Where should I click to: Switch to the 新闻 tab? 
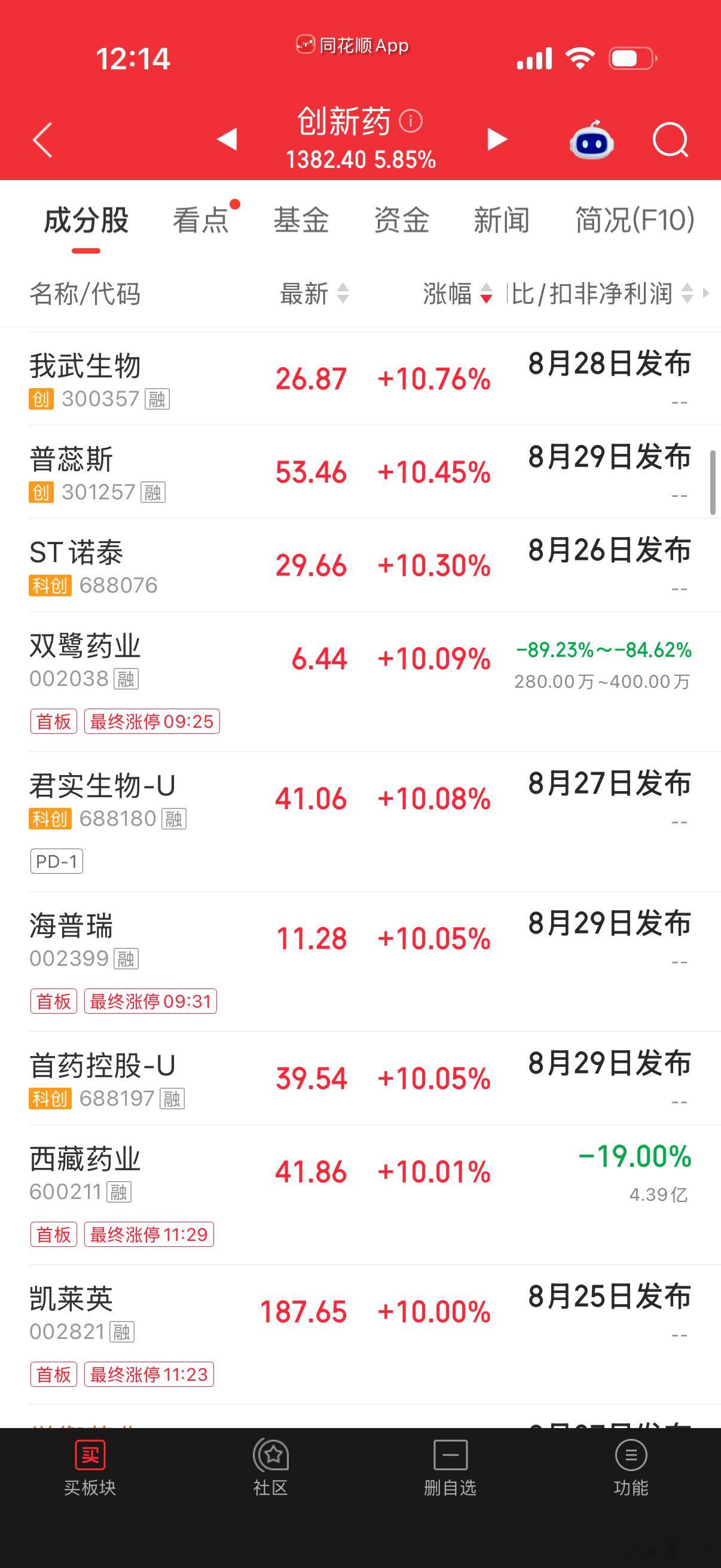pos(502,219)
